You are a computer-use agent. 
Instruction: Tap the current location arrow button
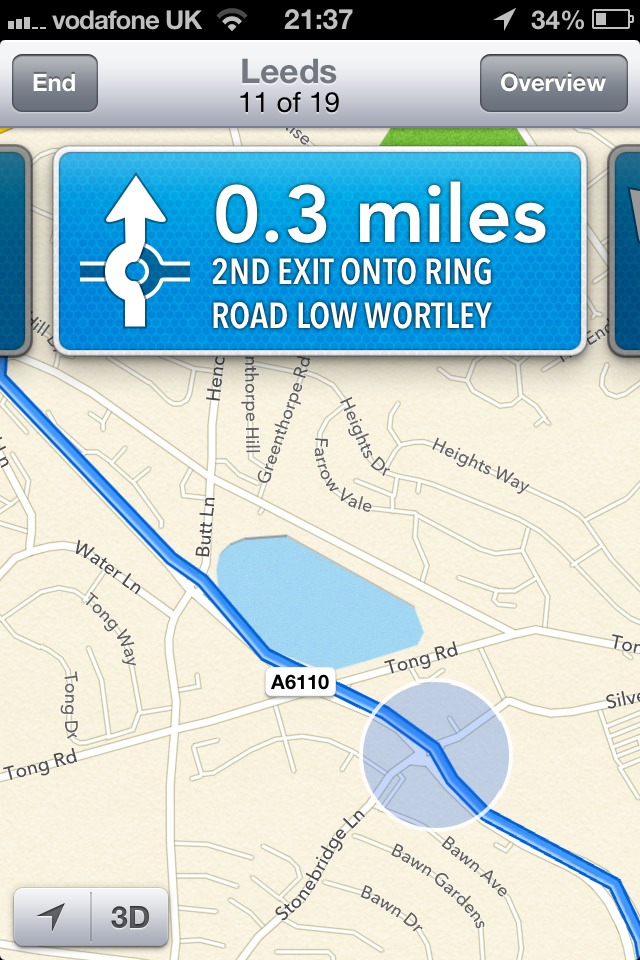52,916
